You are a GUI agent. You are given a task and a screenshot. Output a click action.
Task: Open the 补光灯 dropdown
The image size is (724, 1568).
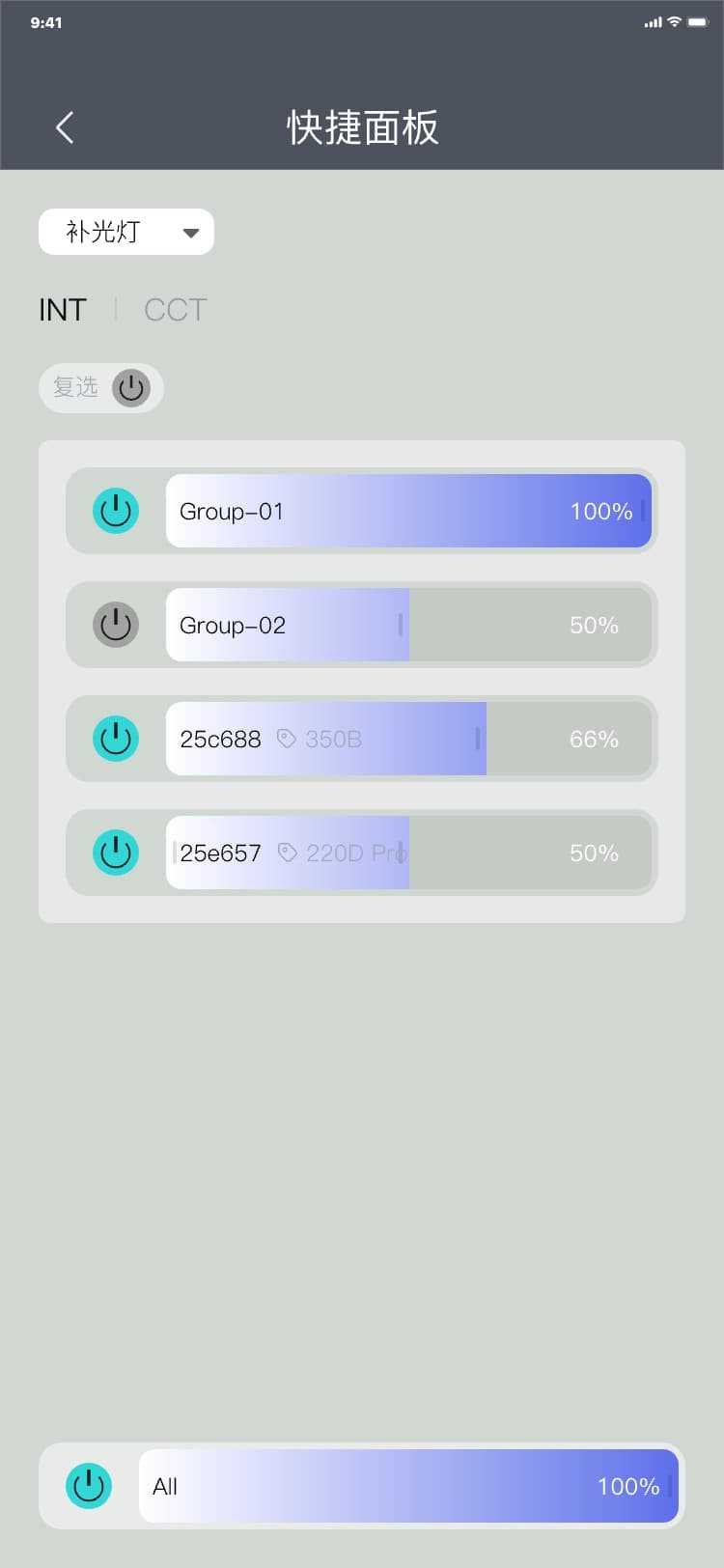tap(125, 232)
